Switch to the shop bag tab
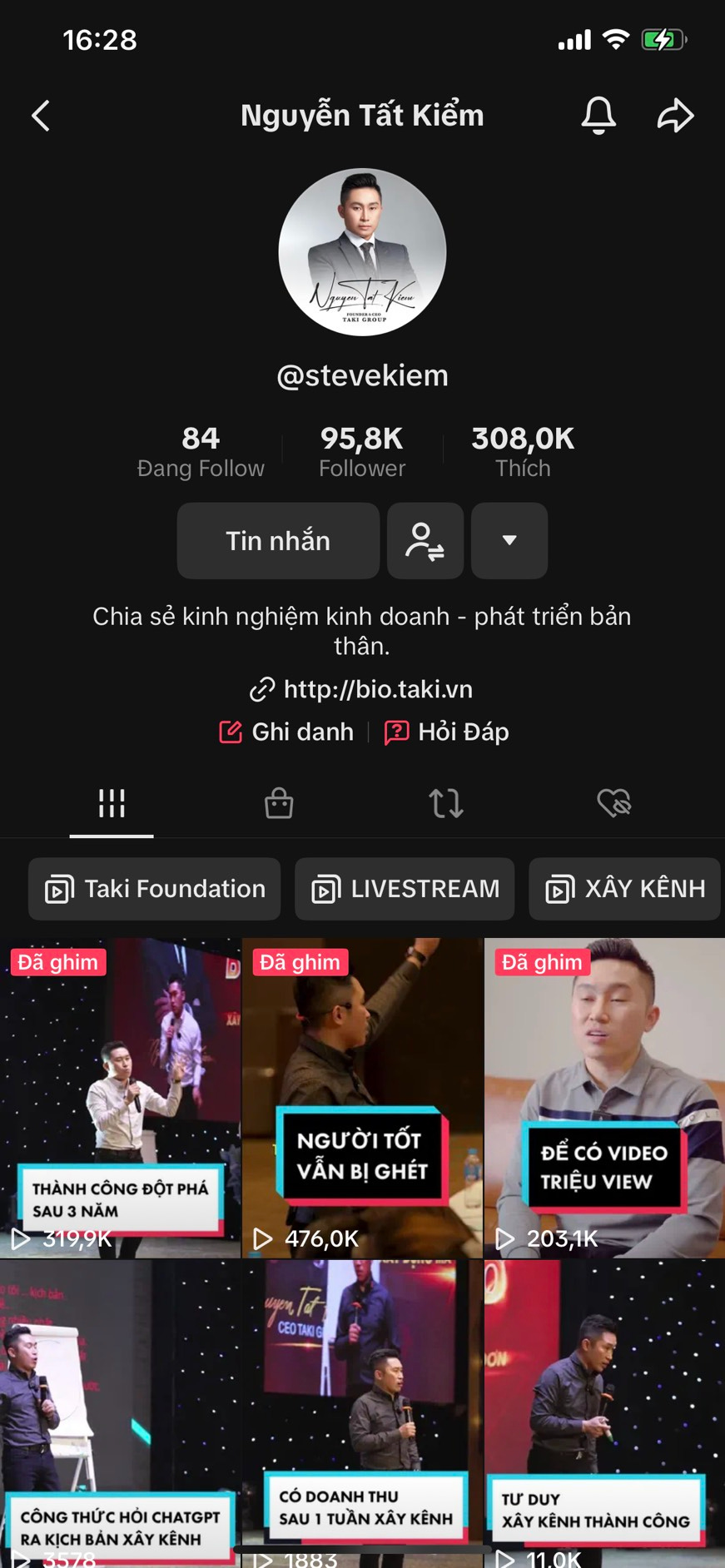Viewport: 725px width, 1568px height. coord(279,803)
